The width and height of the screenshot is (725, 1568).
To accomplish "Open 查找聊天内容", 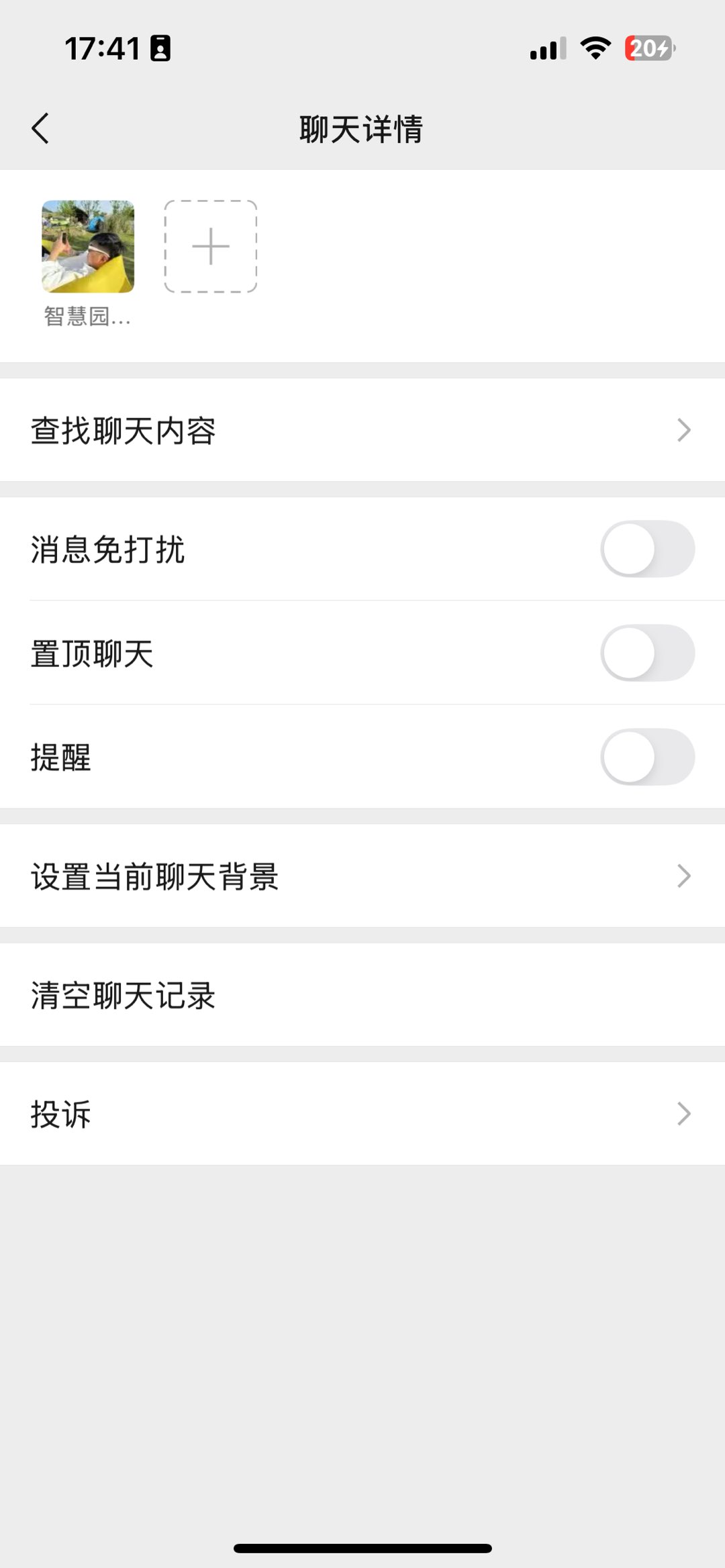I will (x=362, y=430).
